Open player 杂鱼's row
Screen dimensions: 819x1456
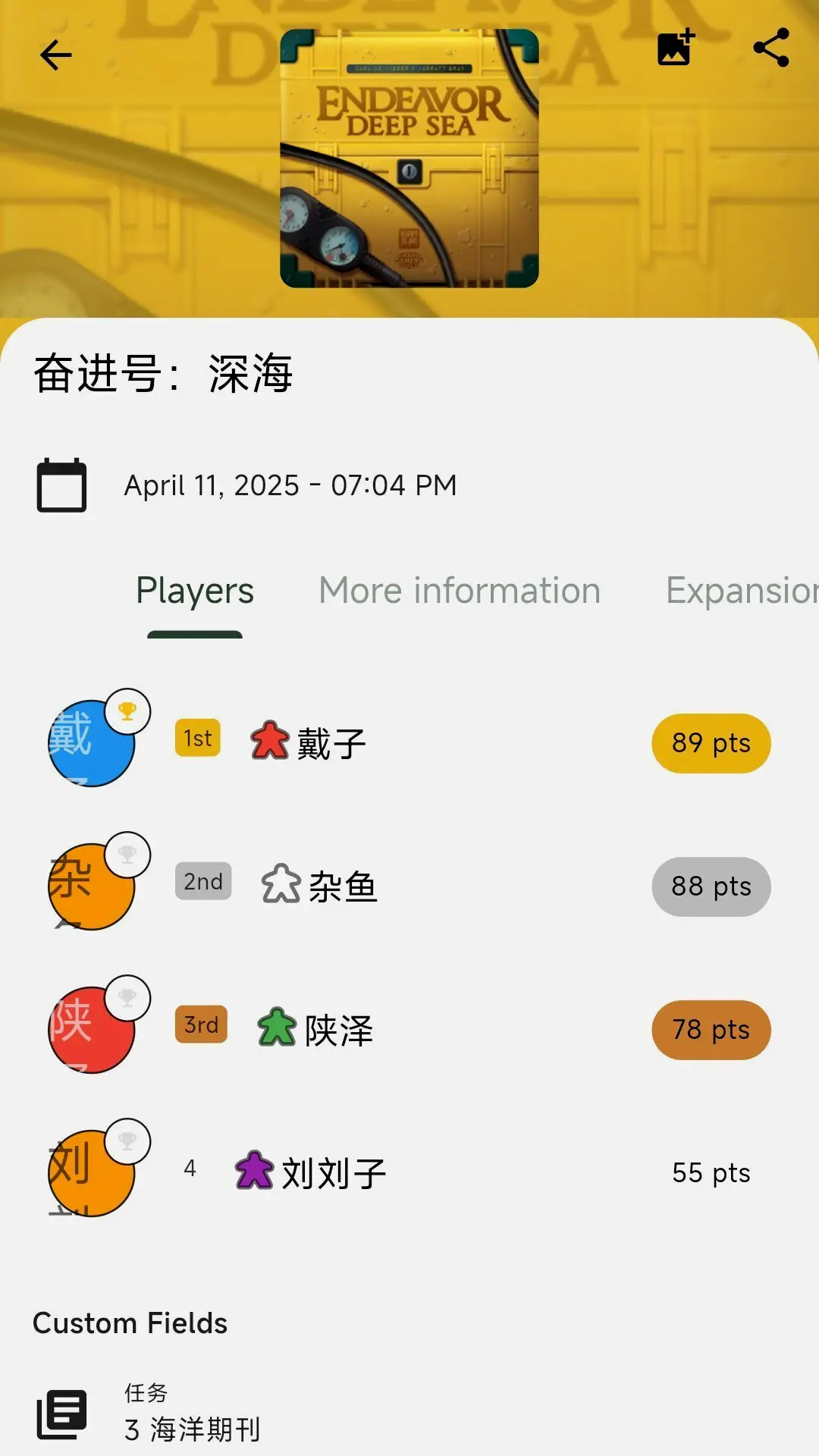[409, 886]
